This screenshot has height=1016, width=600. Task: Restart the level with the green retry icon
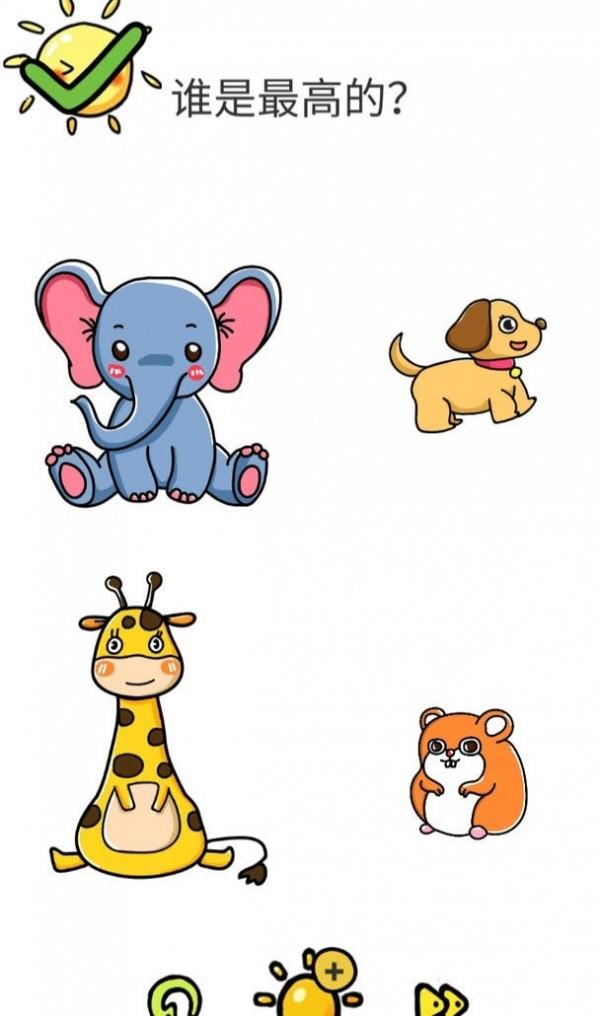[x=174, y=998]
